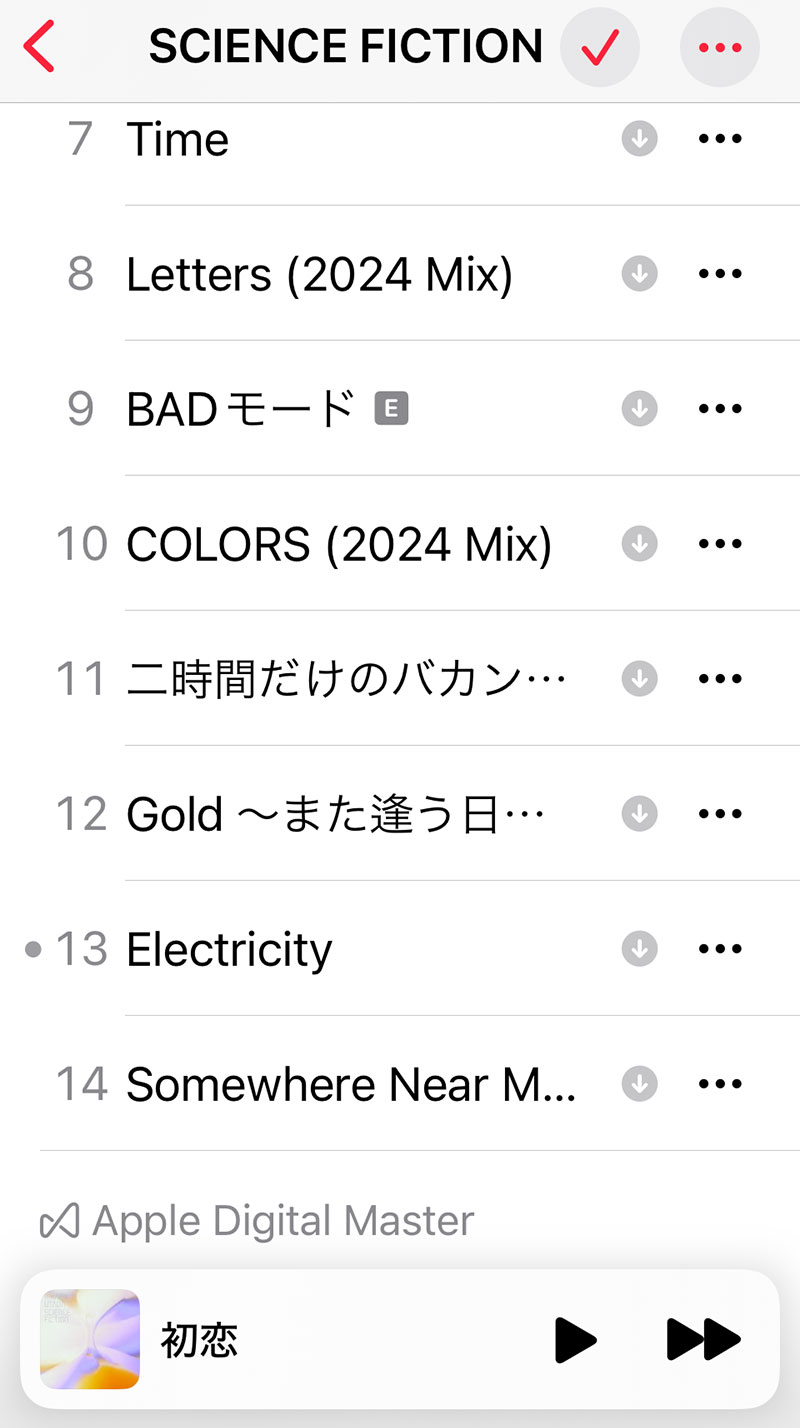800x1428 pixels.
Task: Open more options for Gold ～また逢う日
Action: [720, 814]
